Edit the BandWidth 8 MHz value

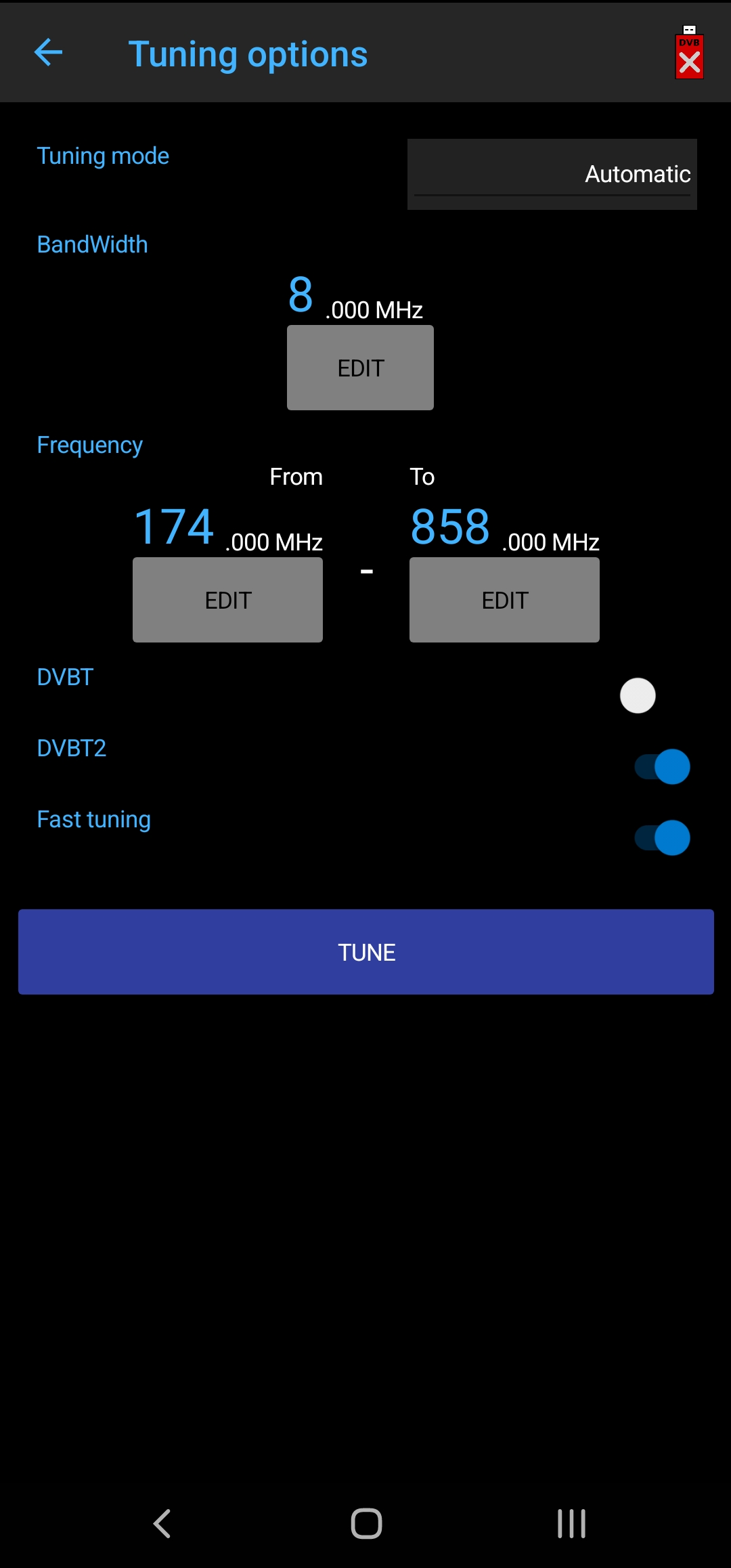point(360,368)
